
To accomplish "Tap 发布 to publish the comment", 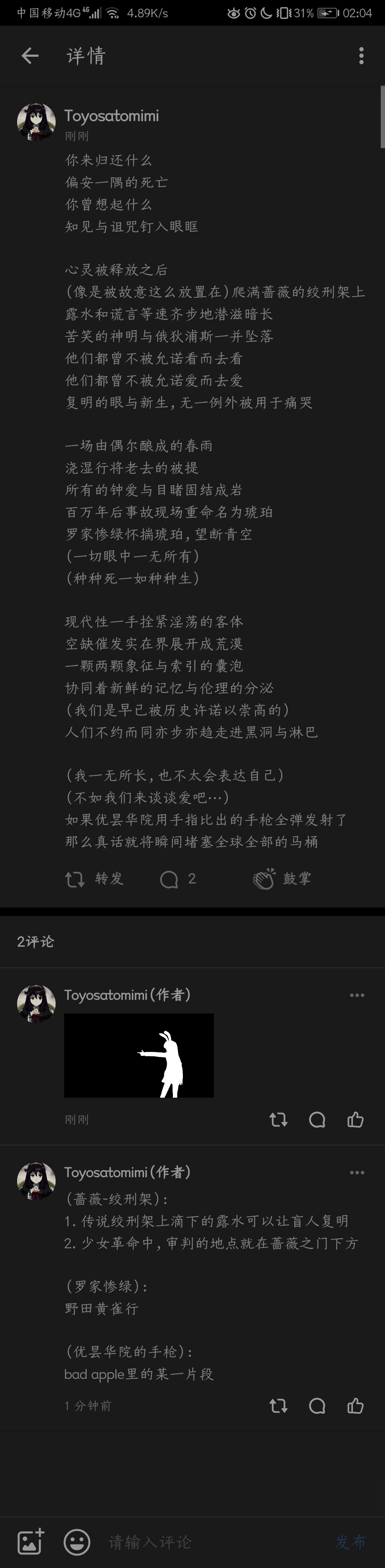I will click(x=350, y=1542).
